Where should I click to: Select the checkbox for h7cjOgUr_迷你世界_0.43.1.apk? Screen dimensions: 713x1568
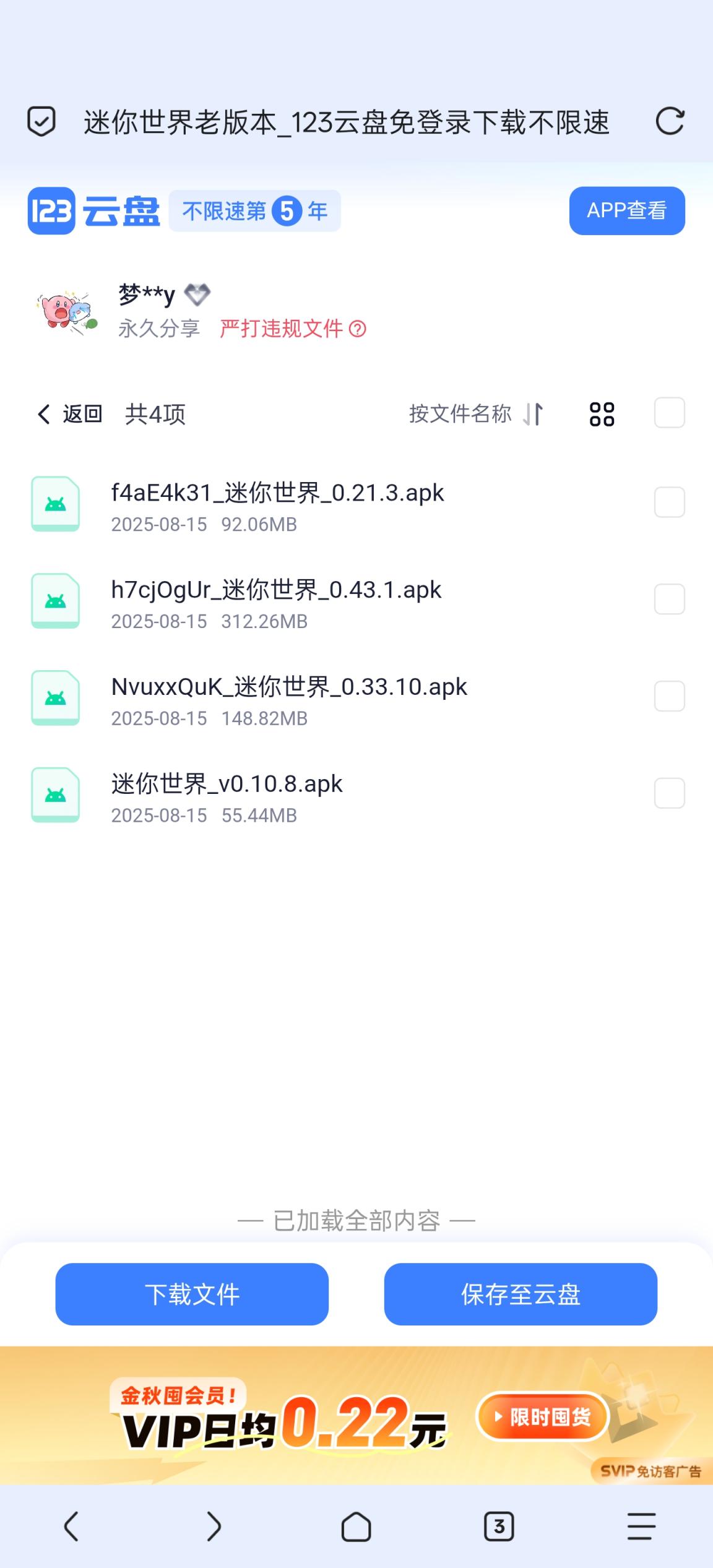pyautogui.click(x=668, y=600)
